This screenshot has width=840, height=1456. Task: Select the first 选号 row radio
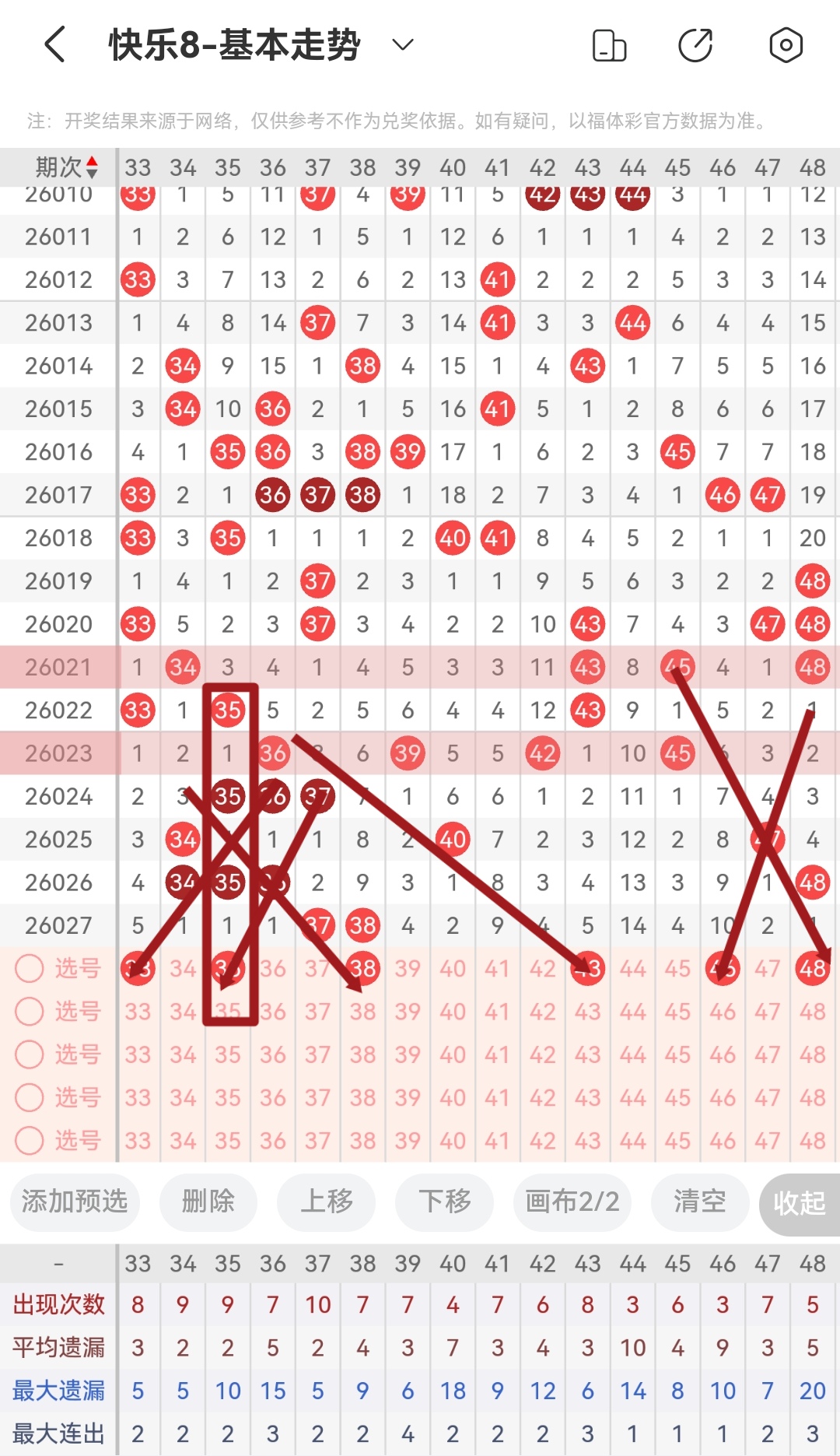[30, 969]
